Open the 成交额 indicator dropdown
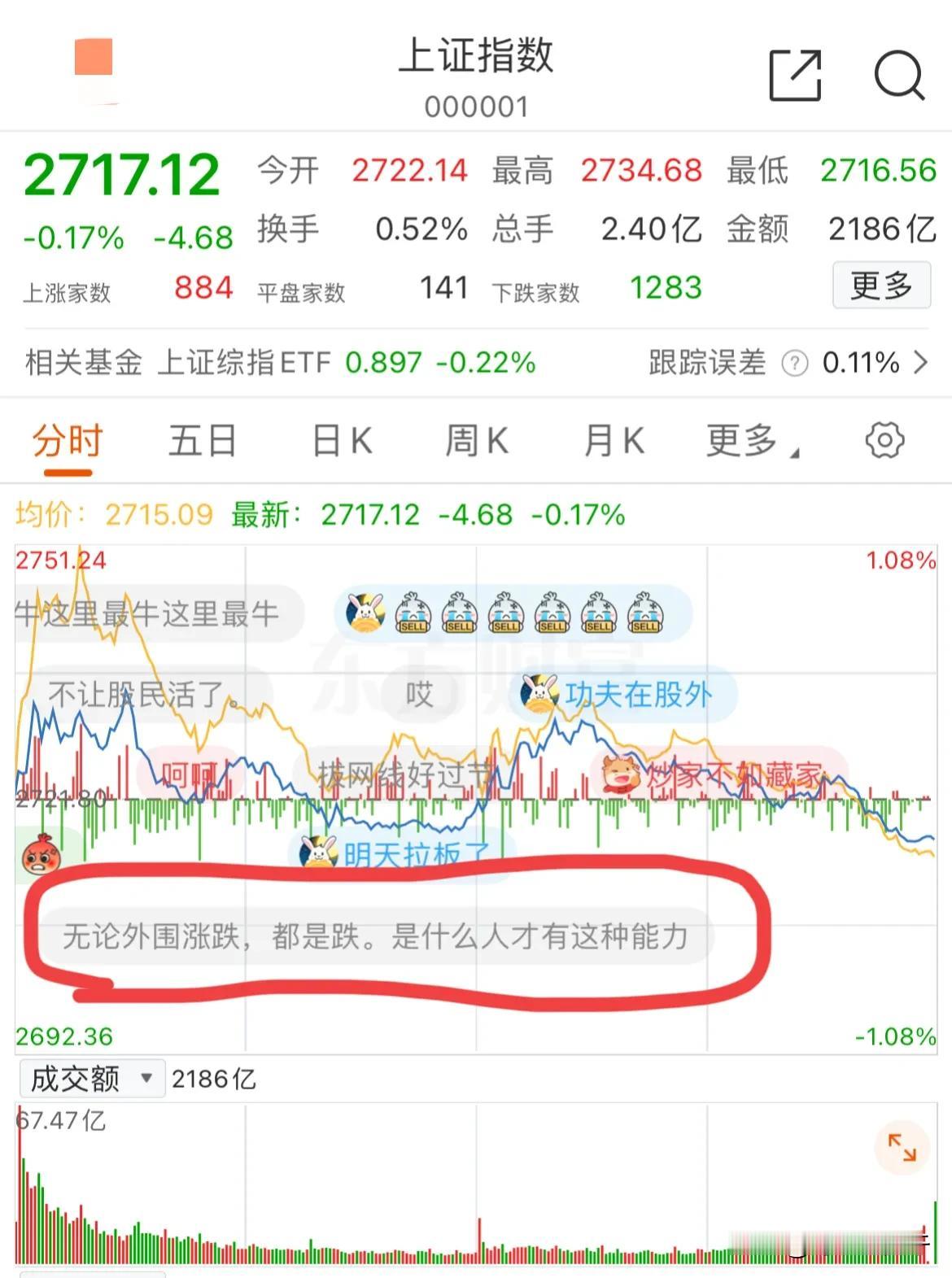The width and height of the screenshot is (952, 1278). 91,1080
